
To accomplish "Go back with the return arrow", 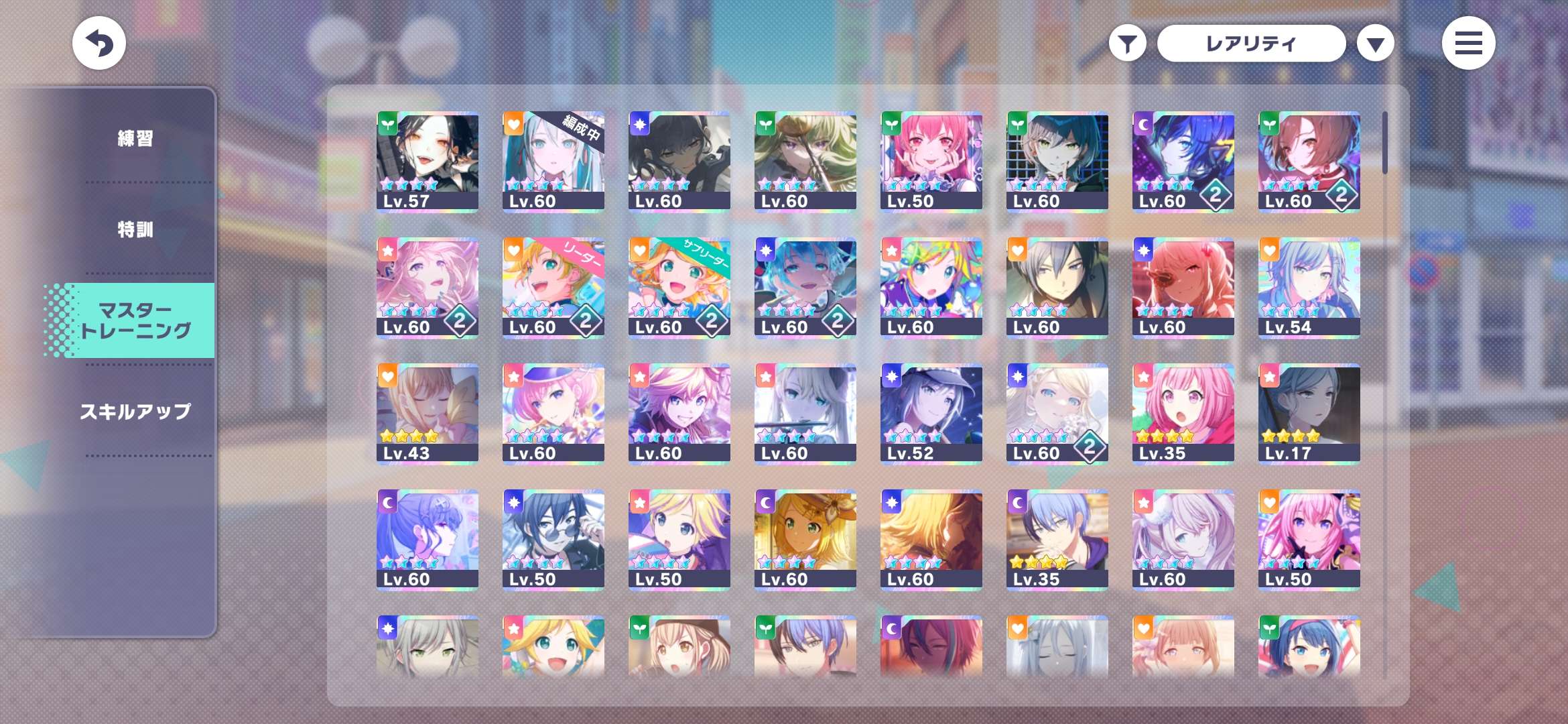I will coord(99,44).
